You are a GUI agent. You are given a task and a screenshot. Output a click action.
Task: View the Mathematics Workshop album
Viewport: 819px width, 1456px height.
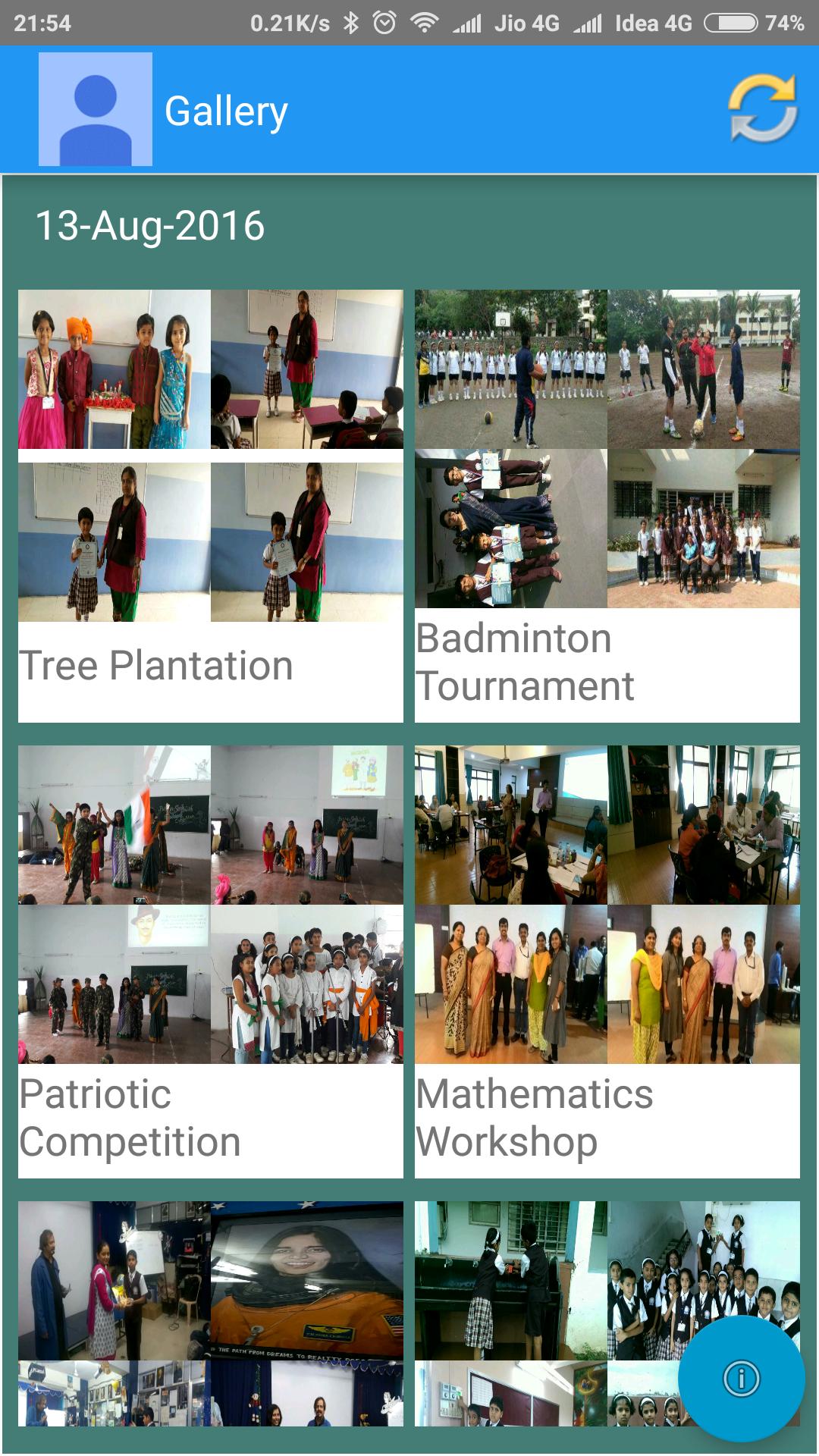tap(607, 961)
